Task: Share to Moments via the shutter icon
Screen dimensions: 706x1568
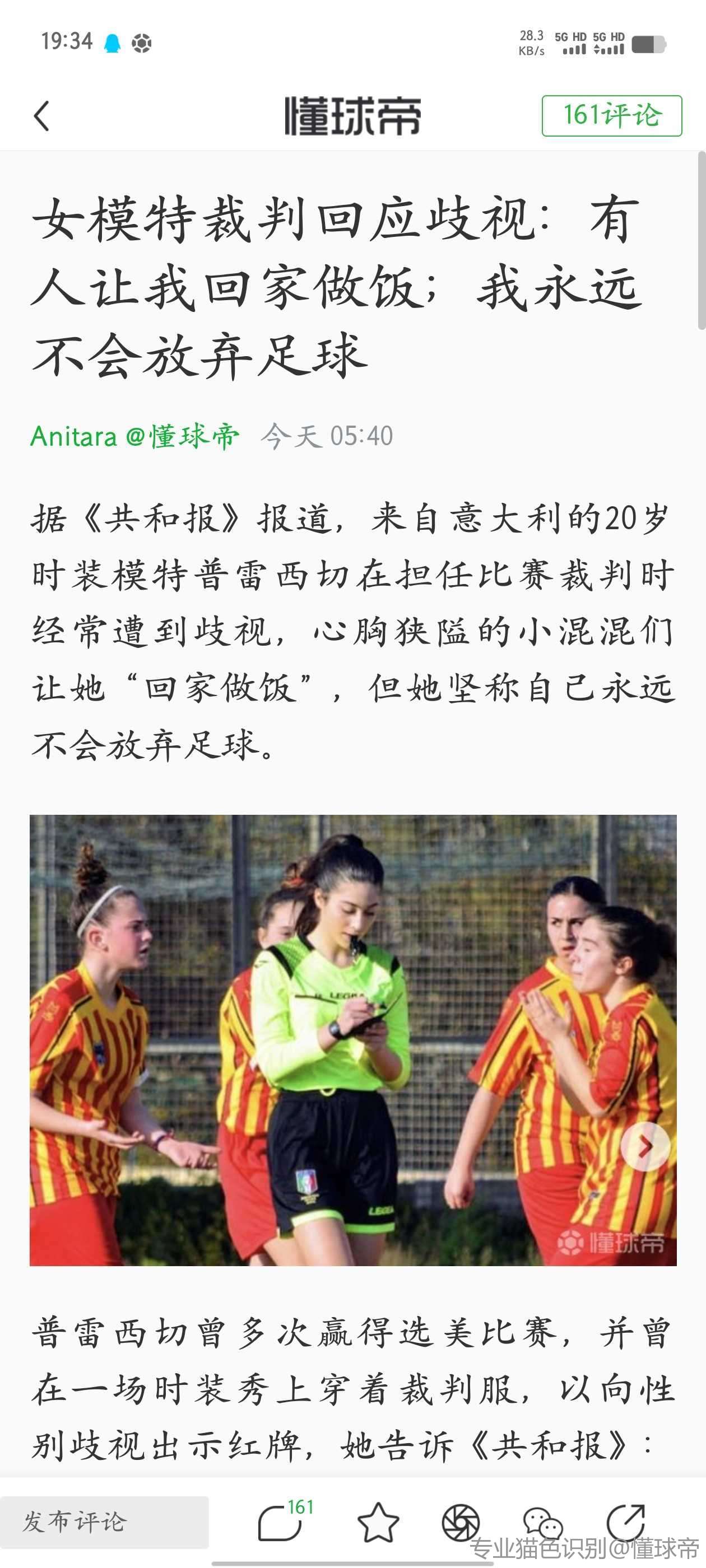Action: pyautogui.click(x=461, y=1522)
